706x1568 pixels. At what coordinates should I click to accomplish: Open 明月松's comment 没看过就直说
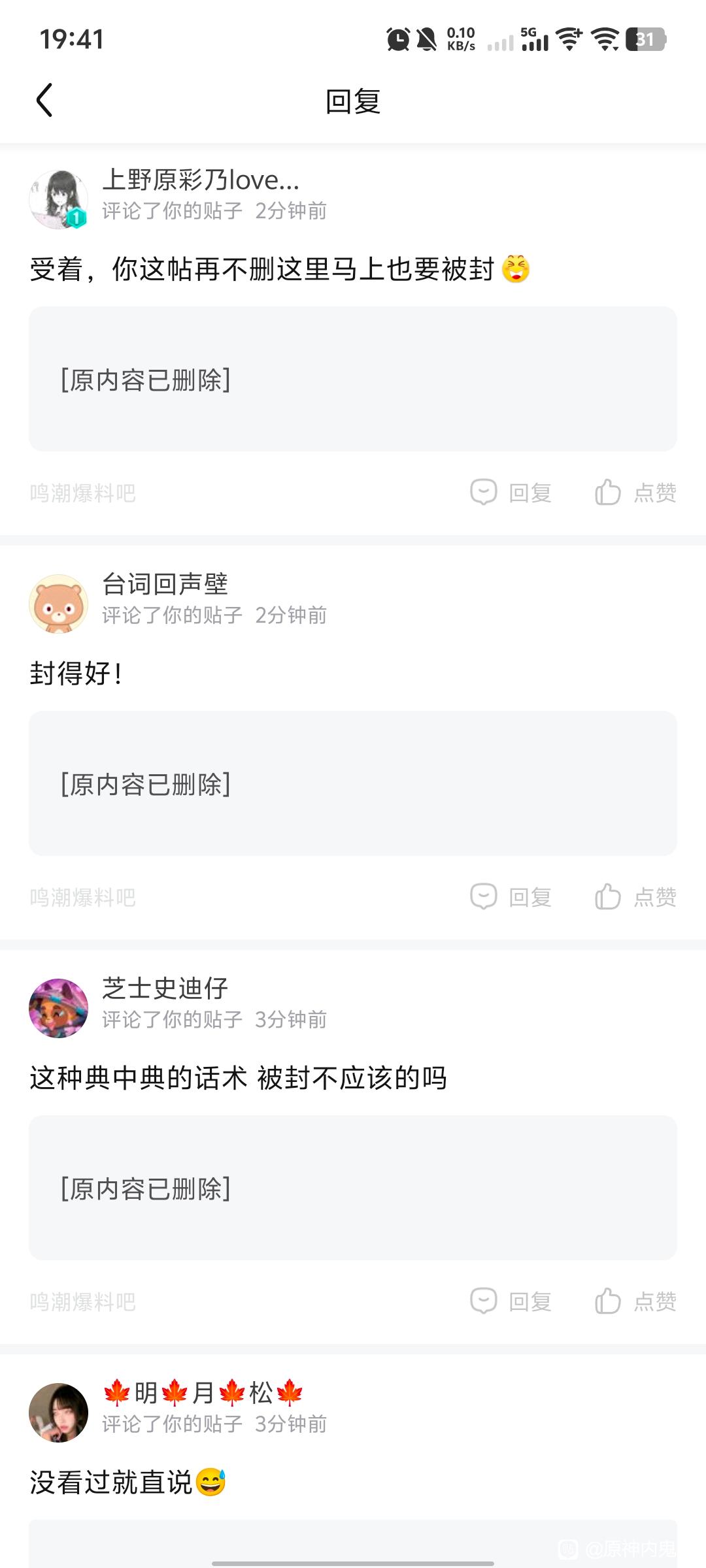pos(128,1482)
